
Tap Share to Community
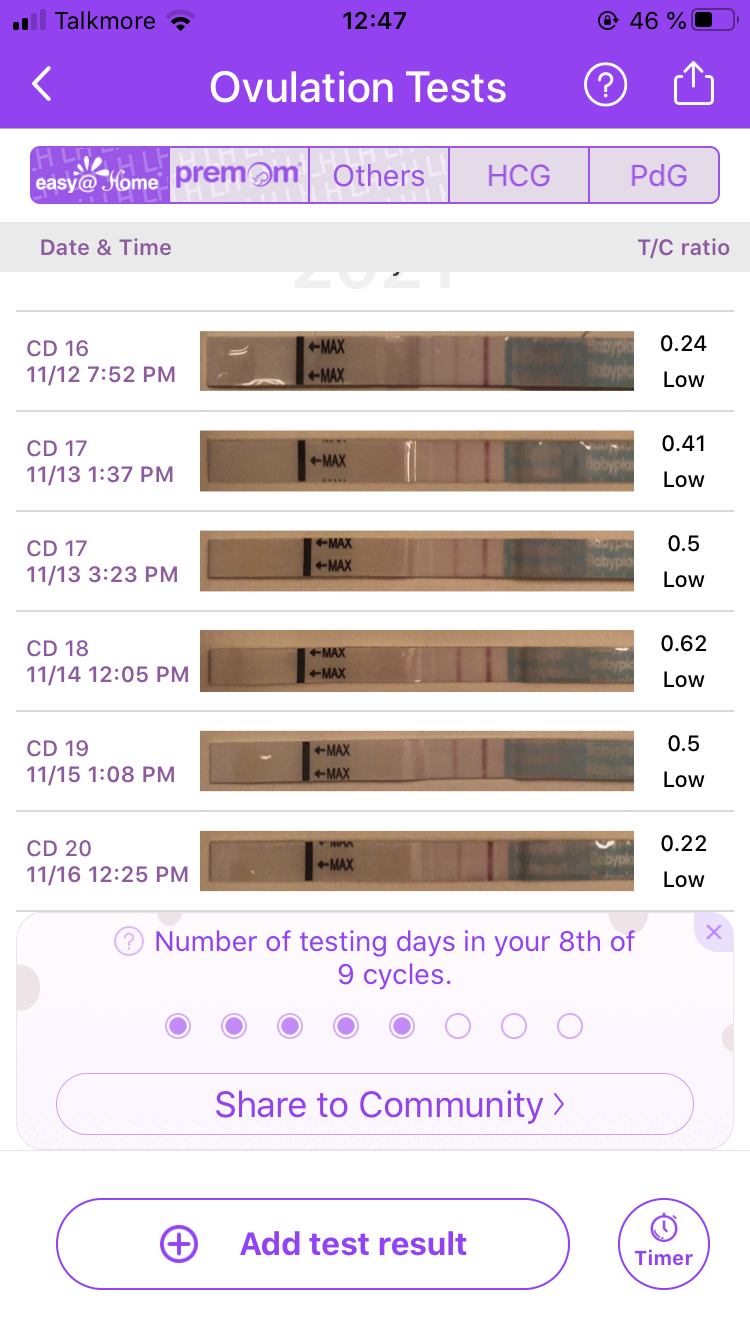(375, 1104)
